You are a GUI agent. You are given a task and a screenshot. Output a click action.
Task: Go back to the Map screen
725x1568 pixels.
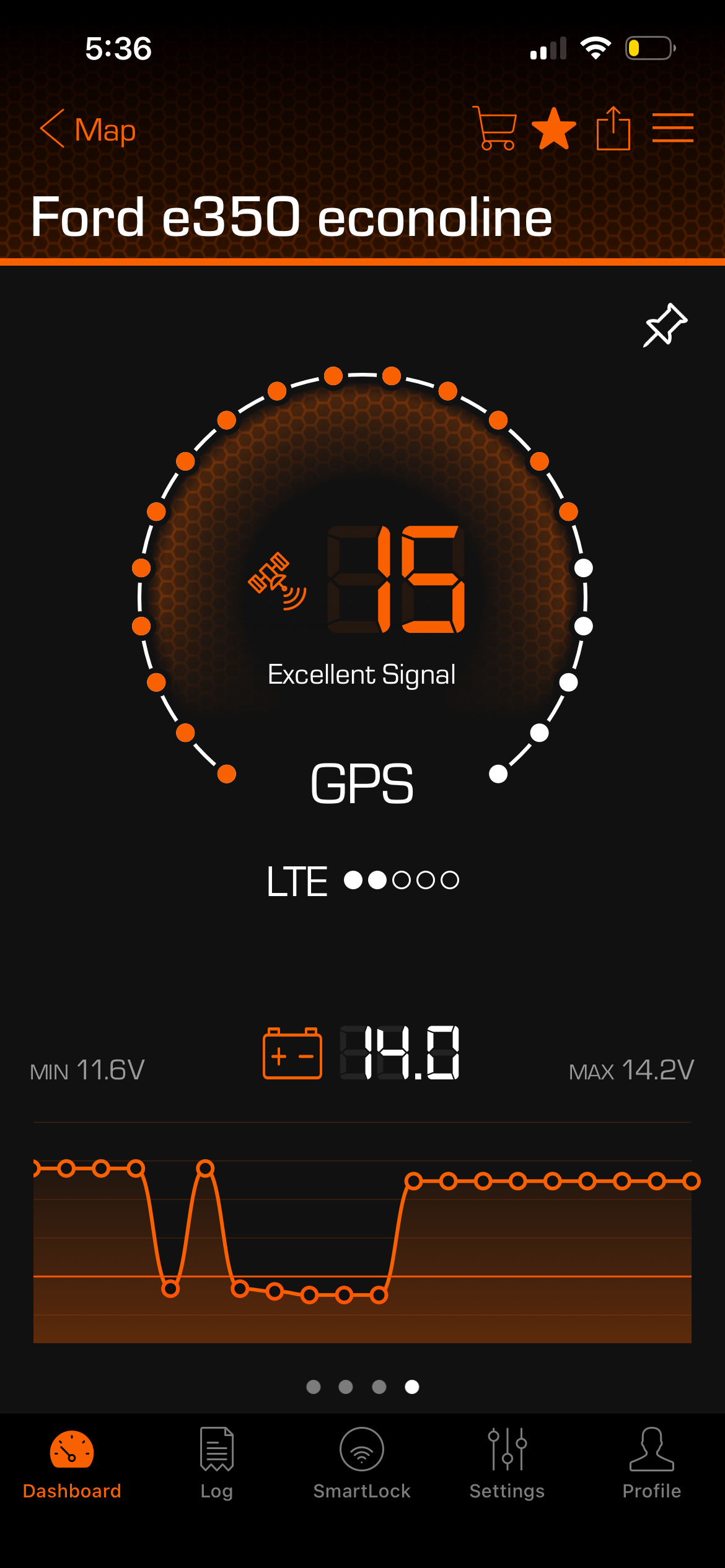(x=88, y=129)
